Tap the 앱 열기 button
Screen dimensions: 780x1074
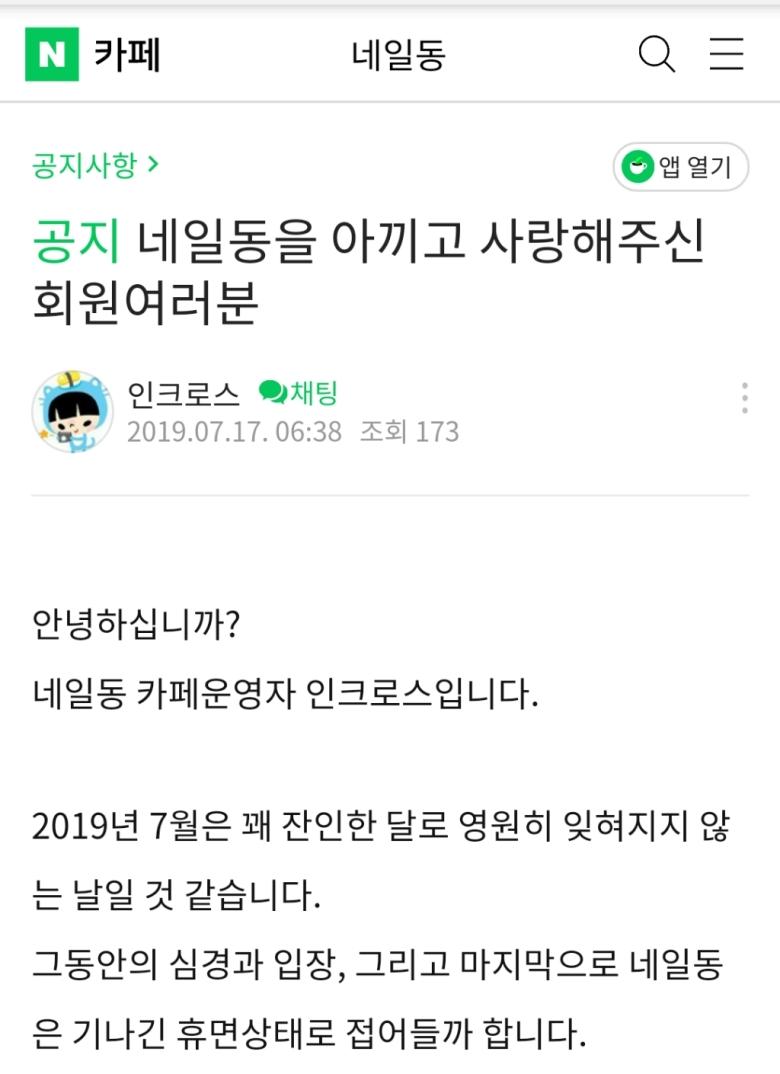click(680, 167)
